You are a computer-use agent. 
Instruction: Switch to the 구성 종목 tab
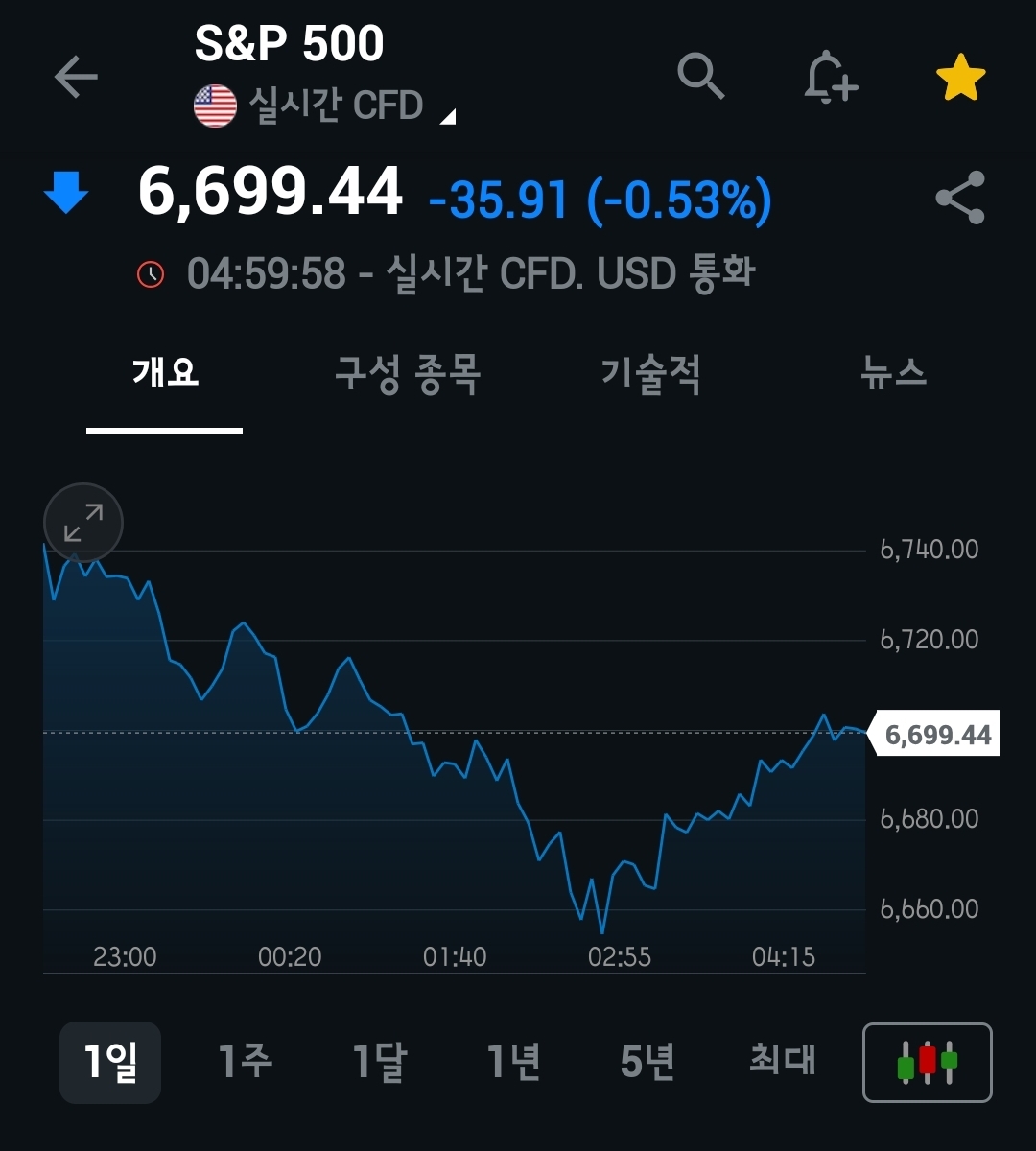(x=407, y=372)
